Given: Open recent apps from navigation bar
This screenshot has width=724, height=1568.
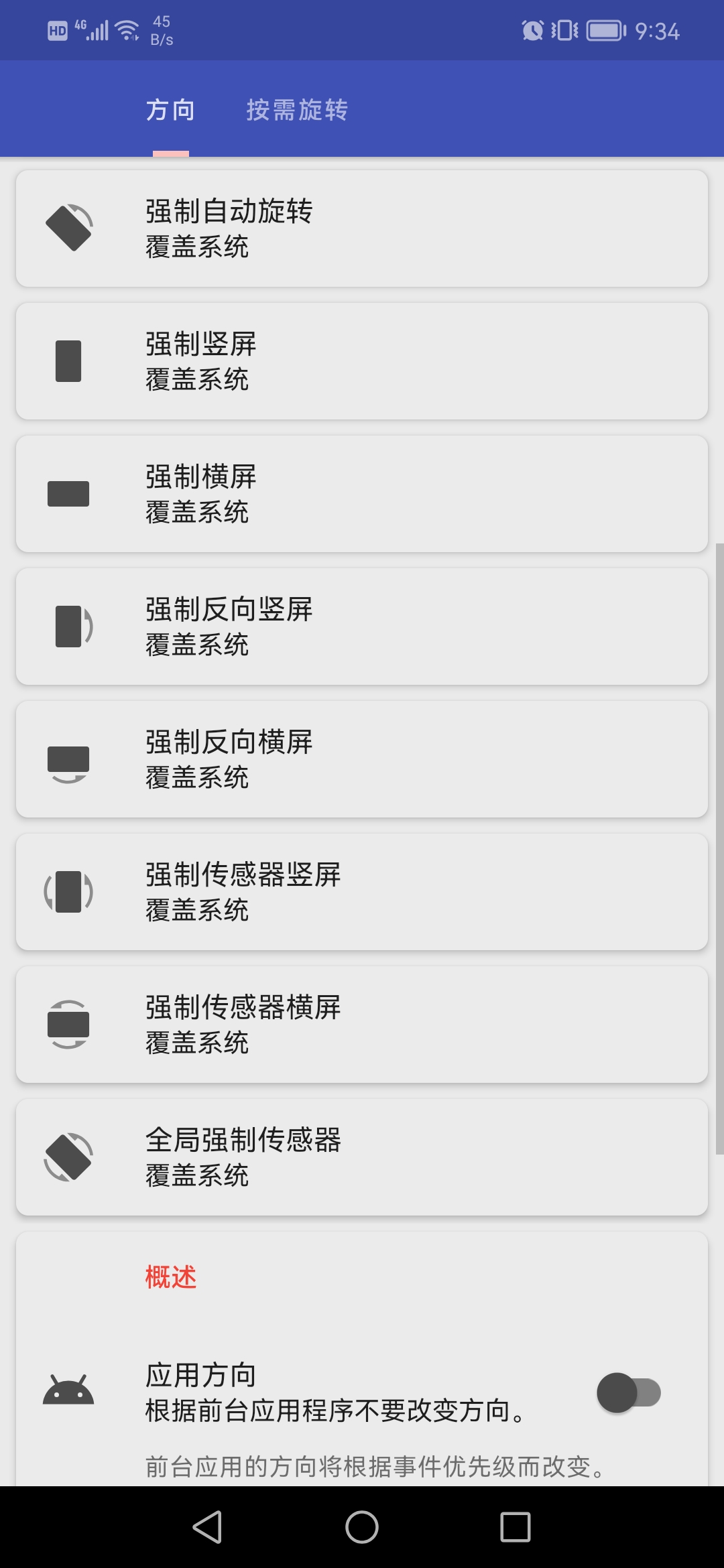Looking at the screenshot, I should click(516, 1527).
